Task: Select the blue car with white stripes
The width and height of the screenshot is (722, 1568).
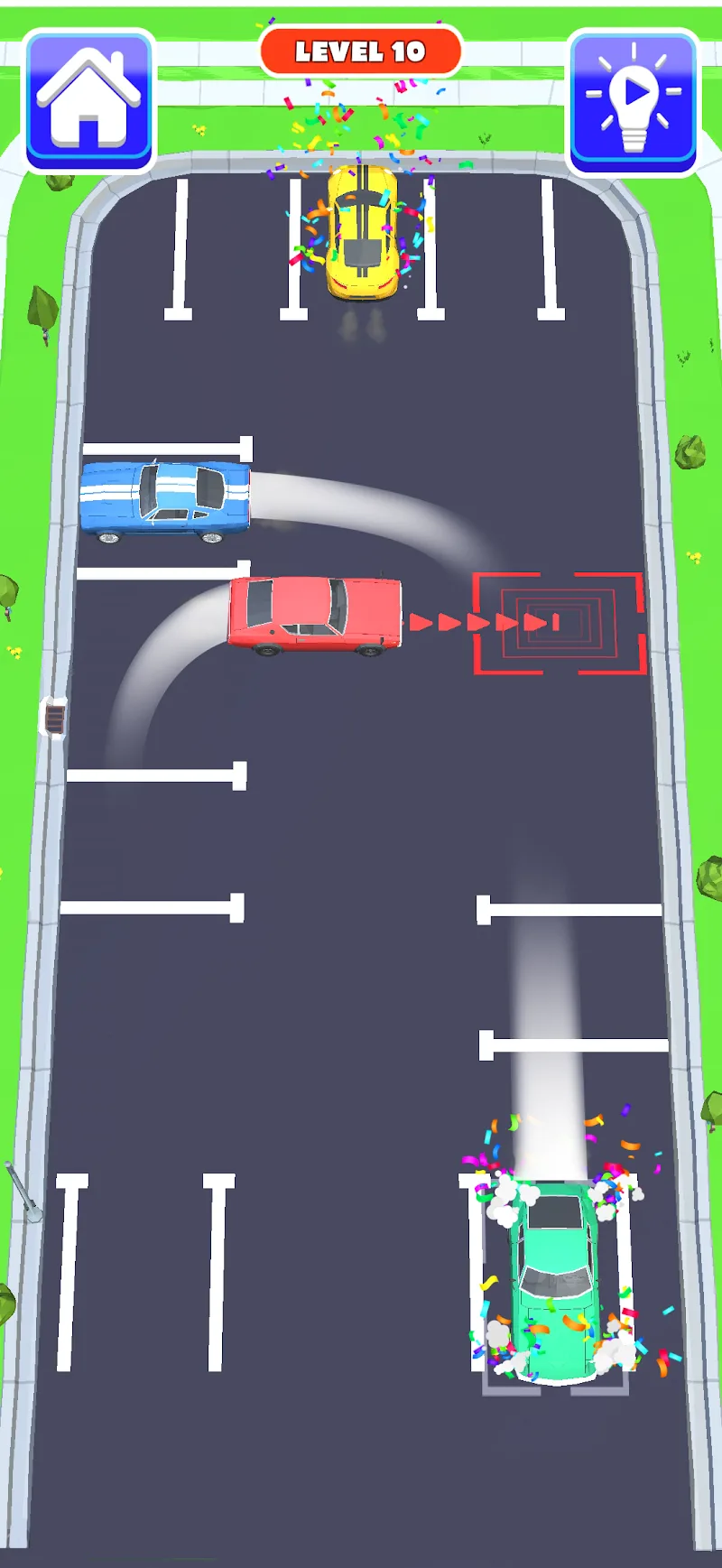Action: [165, 499]
